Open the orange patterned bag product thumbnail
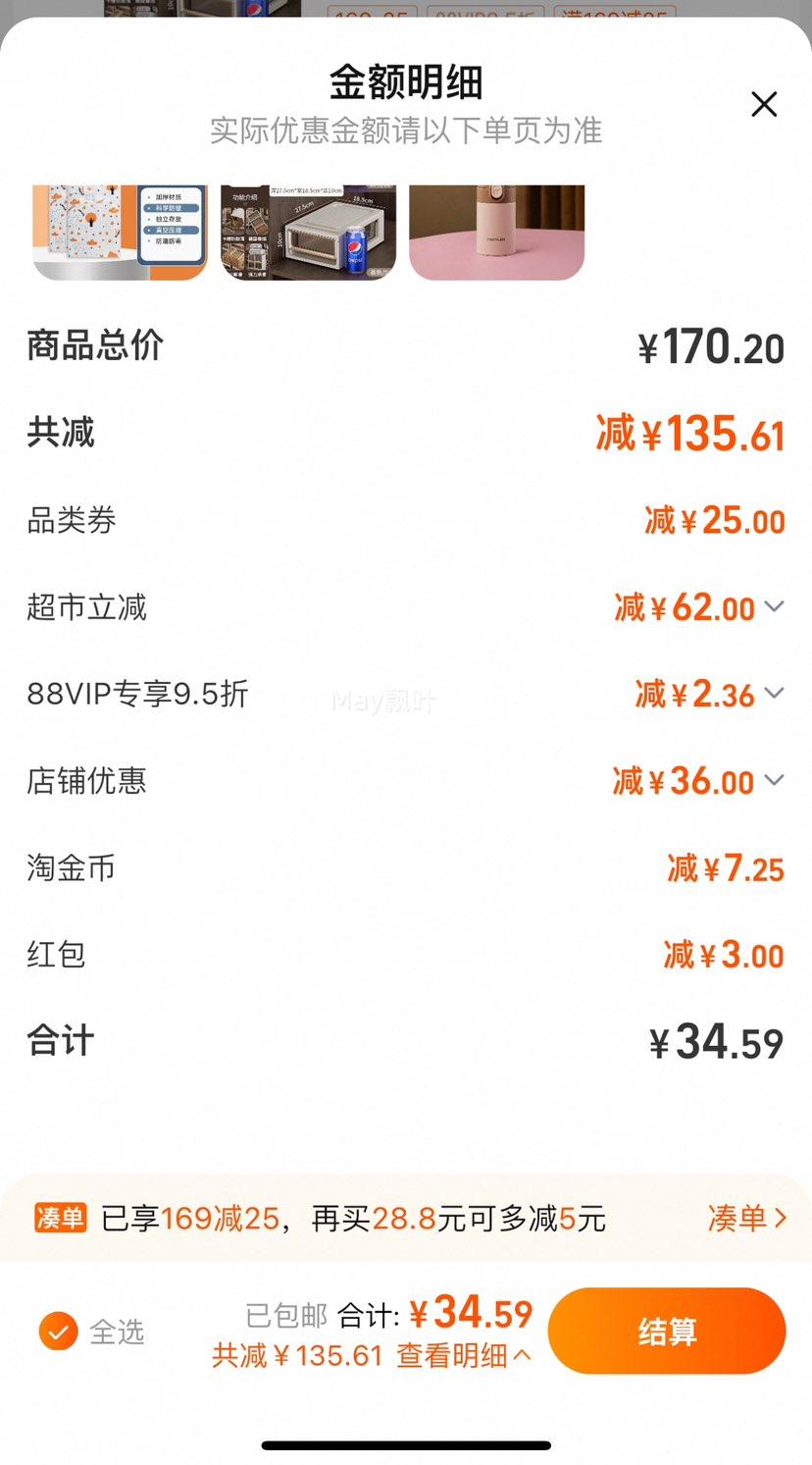Viewport: 812px width, 1465px height. pos(120,232)
